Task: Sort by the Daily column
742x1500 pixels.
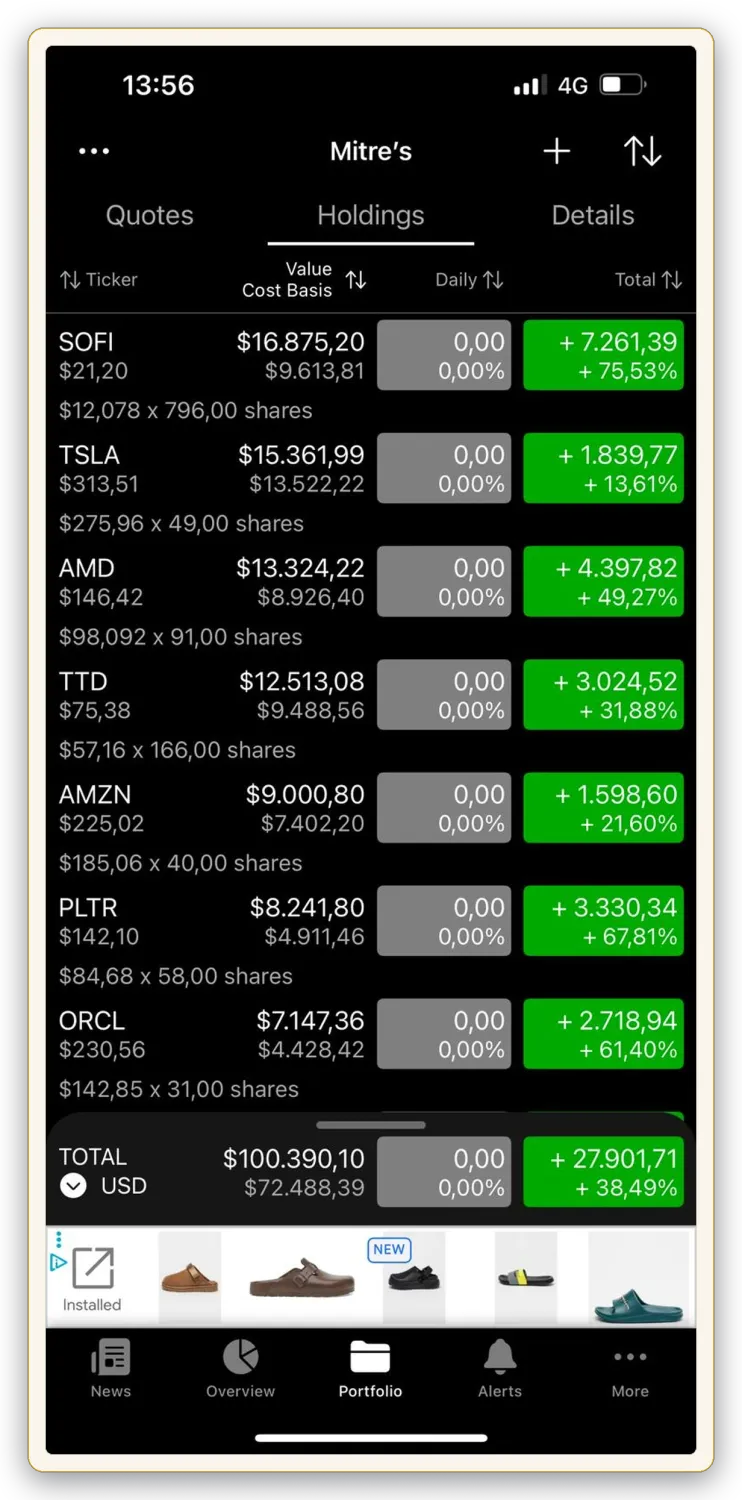Action: 469,280
